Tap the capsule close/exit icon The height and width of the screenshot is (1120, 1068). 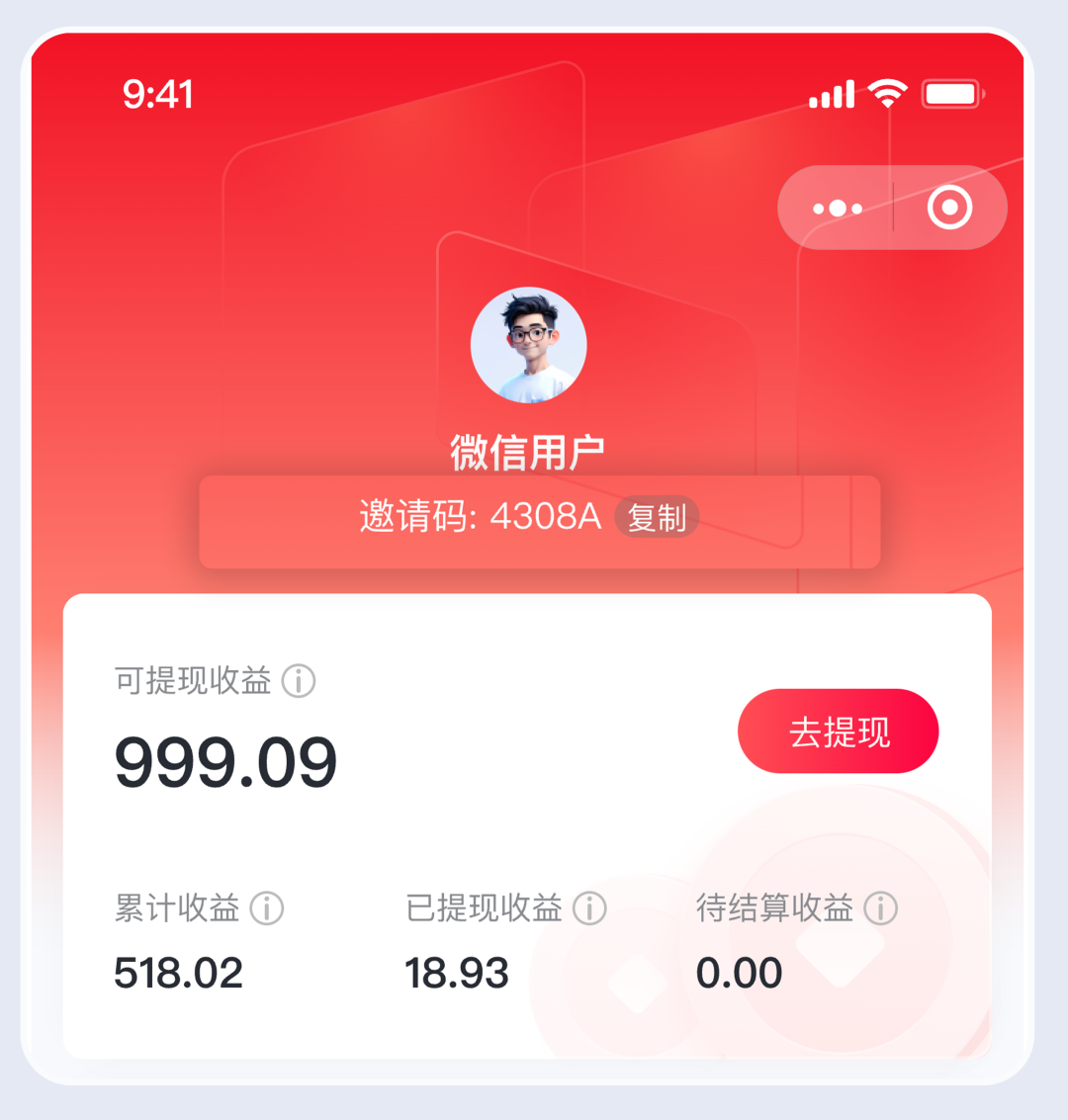(948, 208)
